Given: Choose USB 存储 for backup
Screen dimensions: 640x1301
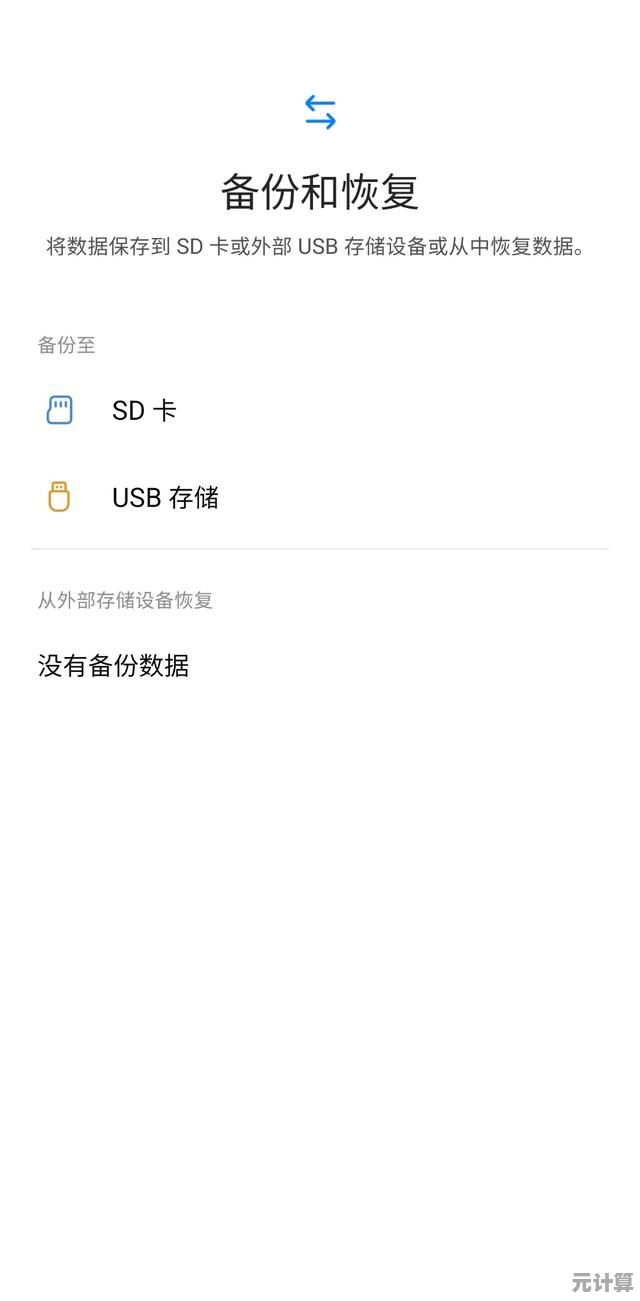Looking at the screenshot, I should pos(165,497).
